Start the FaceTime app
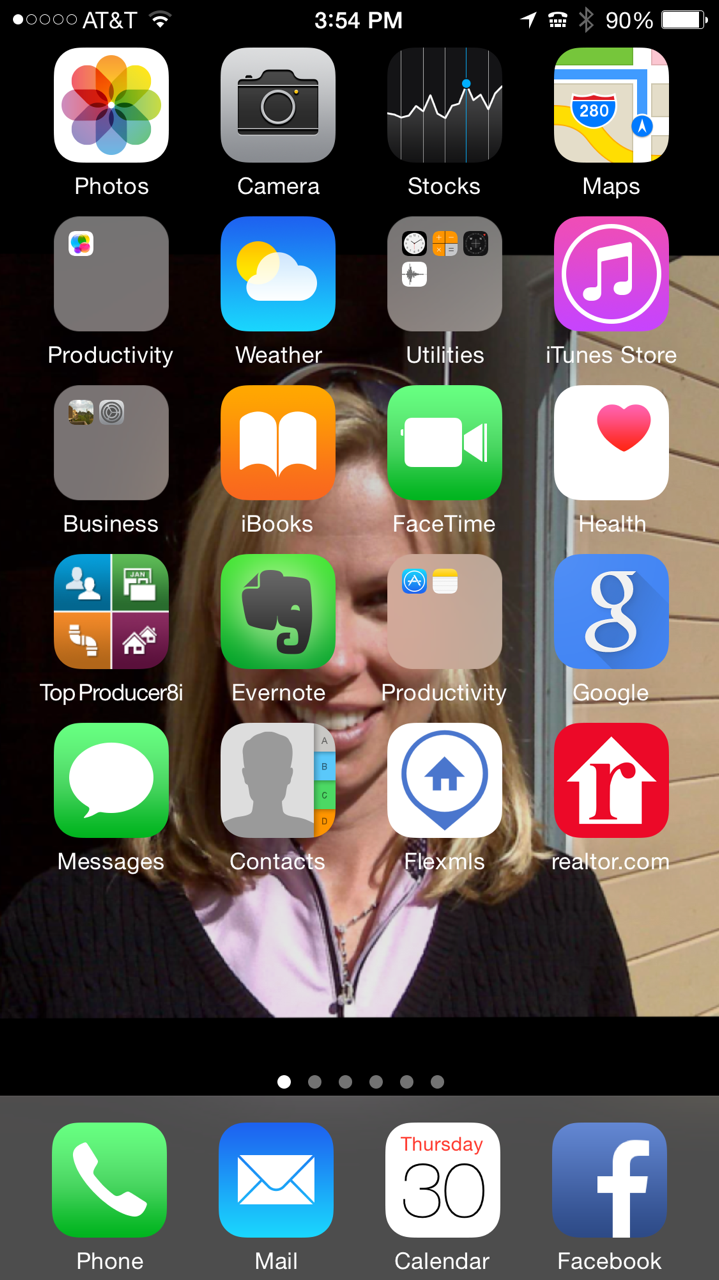 [444, 443]
